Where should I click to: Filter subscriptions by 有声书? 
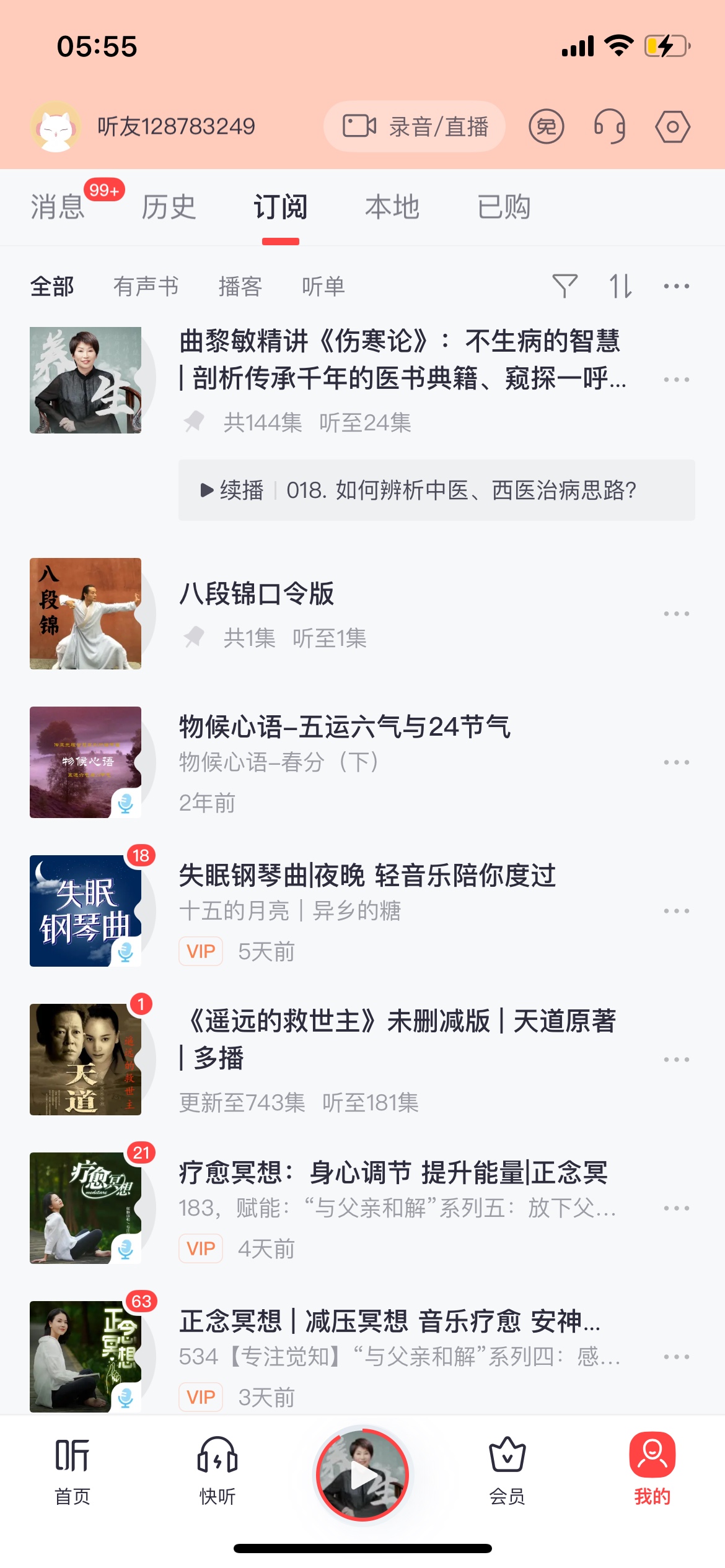(x=146, y=286)
